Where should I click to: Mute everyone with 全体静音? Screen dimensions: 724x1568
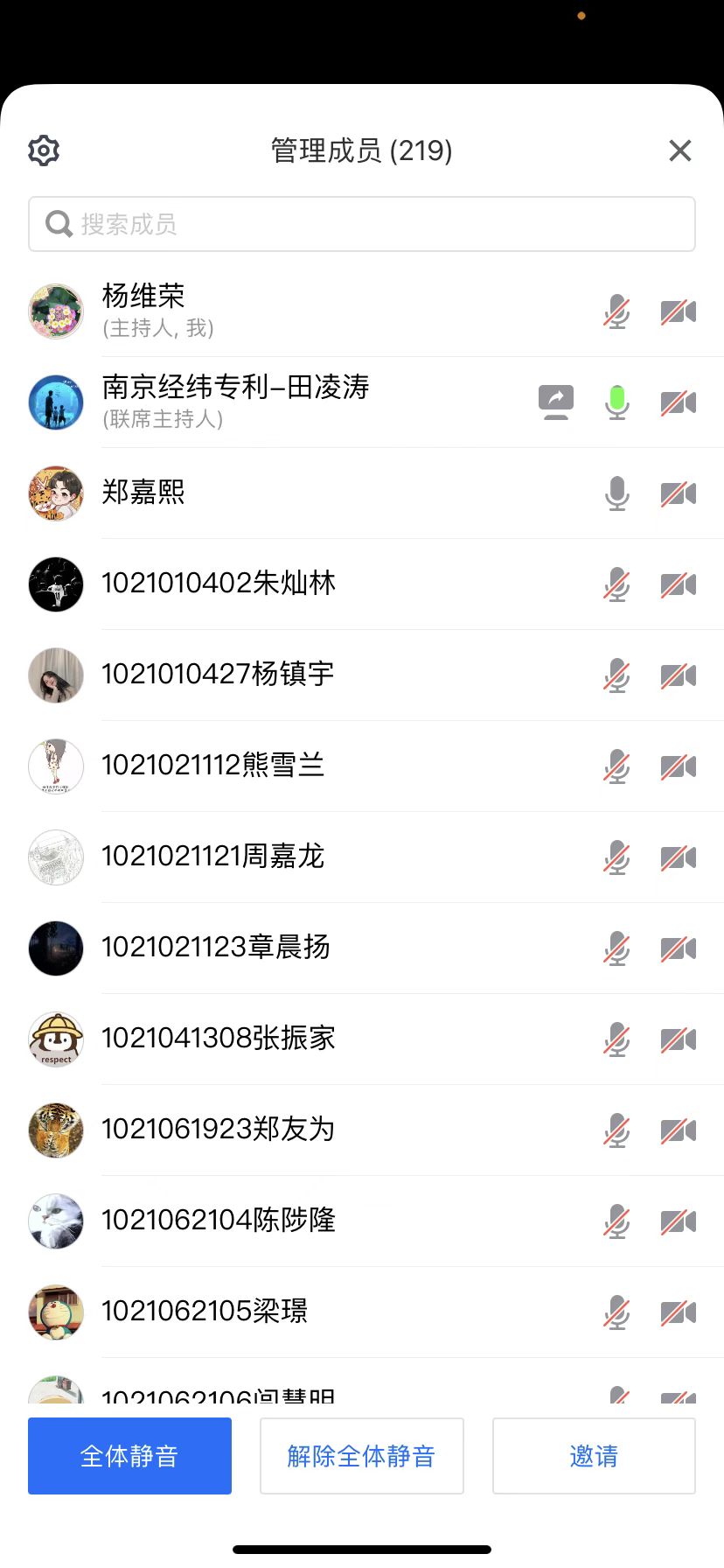pyautogui.click(x=129, y=1455)
